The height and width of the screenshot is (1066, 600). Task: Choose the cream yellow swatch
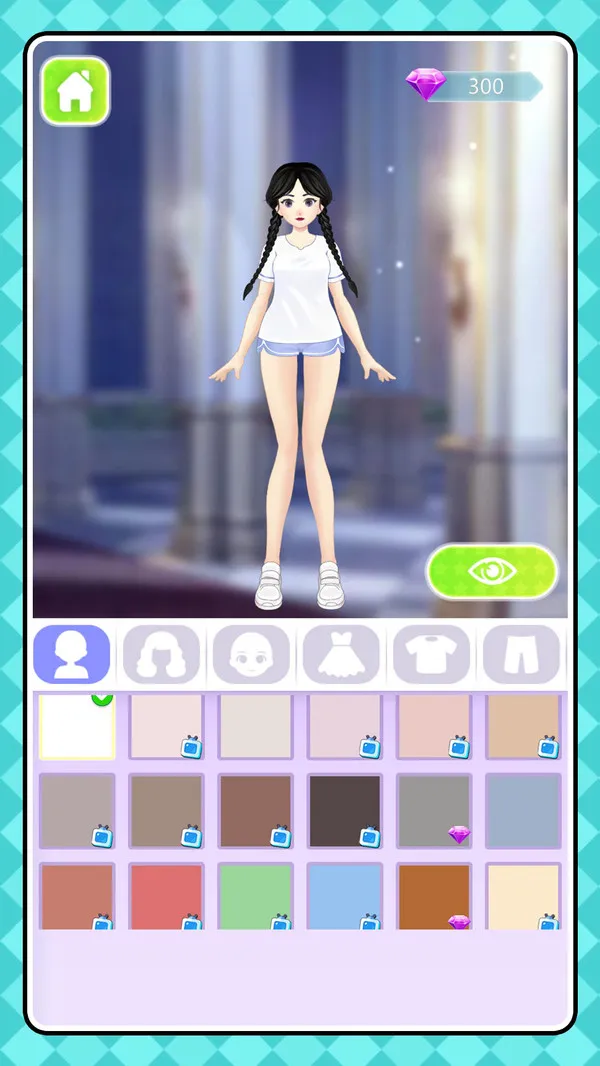tap(522, 895)
